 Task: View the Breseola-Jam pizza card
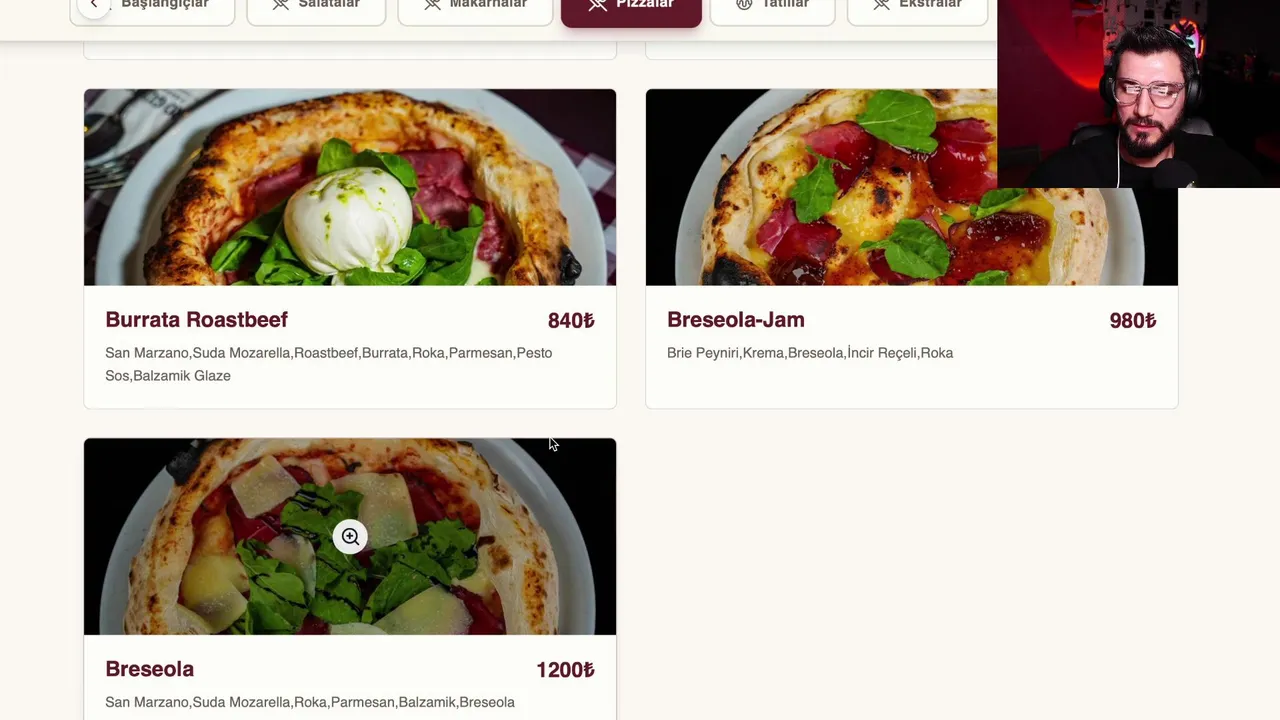click(x=911, y=248)
